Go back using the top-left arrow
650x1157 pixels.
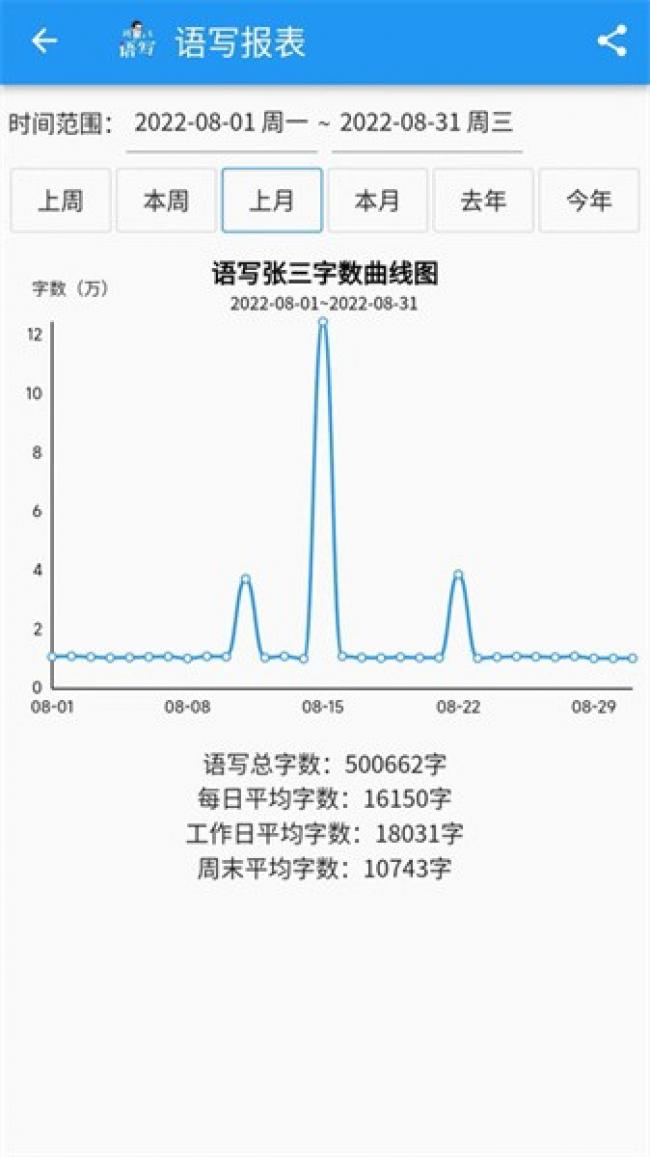[x=44, y=41]
